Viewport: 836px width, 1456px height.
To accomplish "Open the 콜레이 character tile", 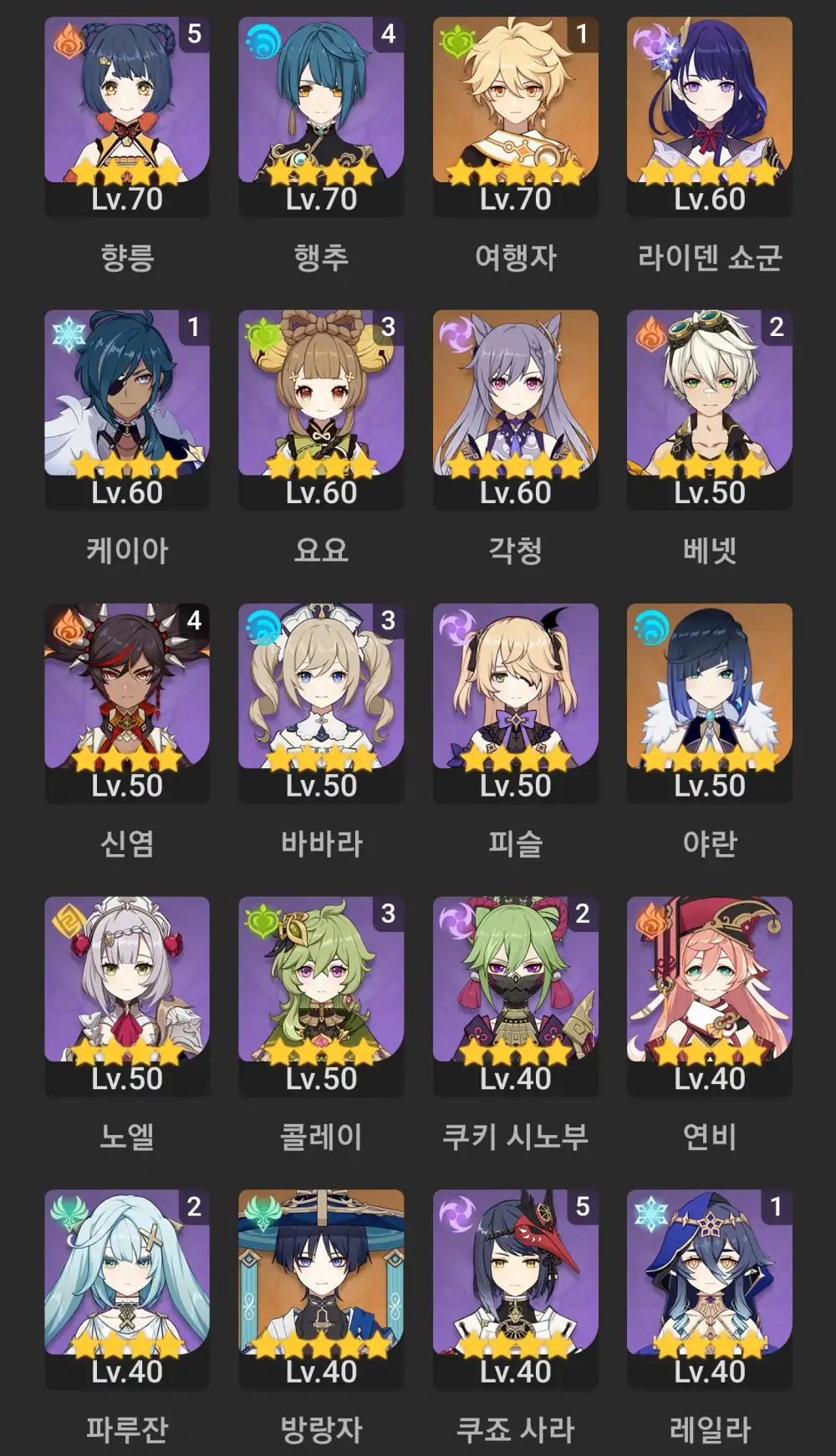I will click(321, 995).
